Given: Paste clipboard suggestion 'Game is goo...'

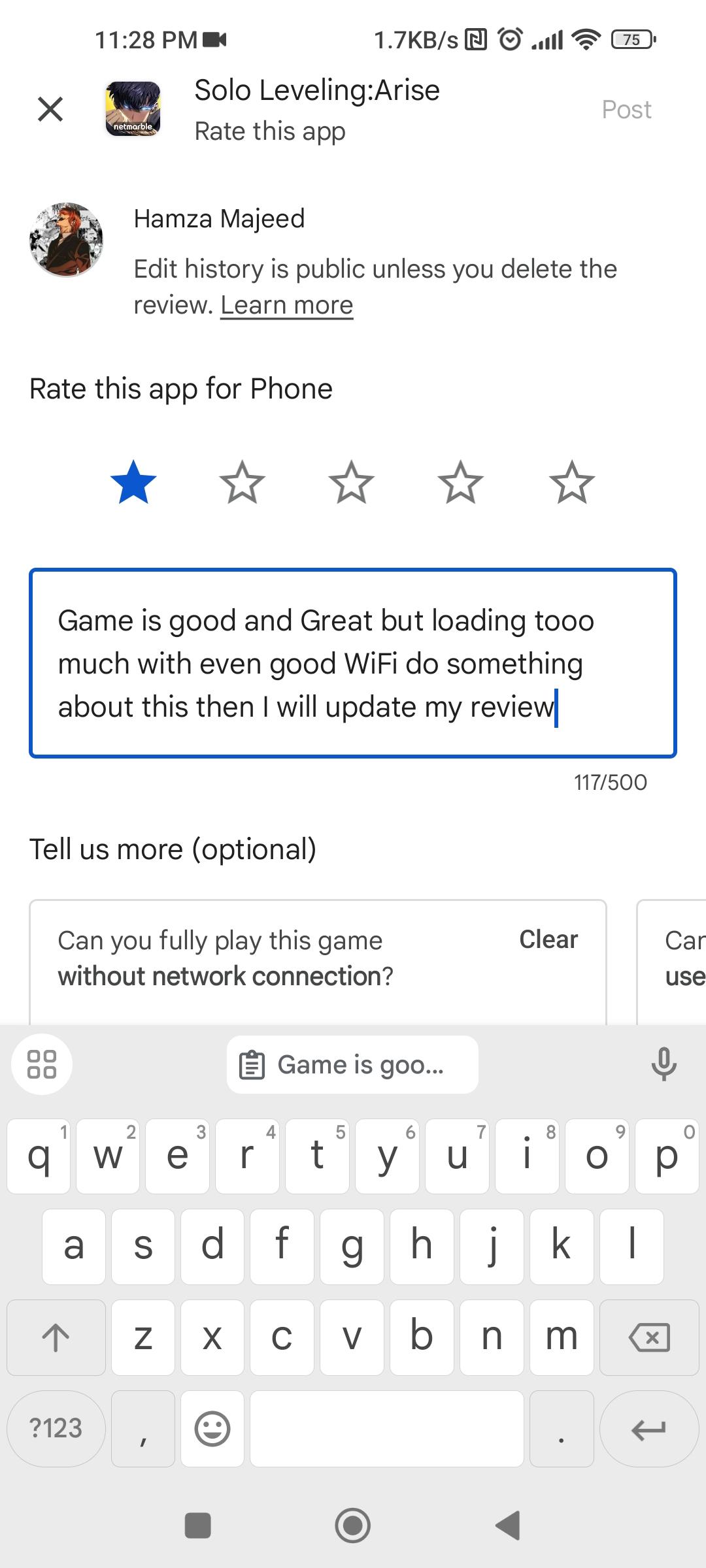Looking at the screenshot, I should click(352, 1064).
